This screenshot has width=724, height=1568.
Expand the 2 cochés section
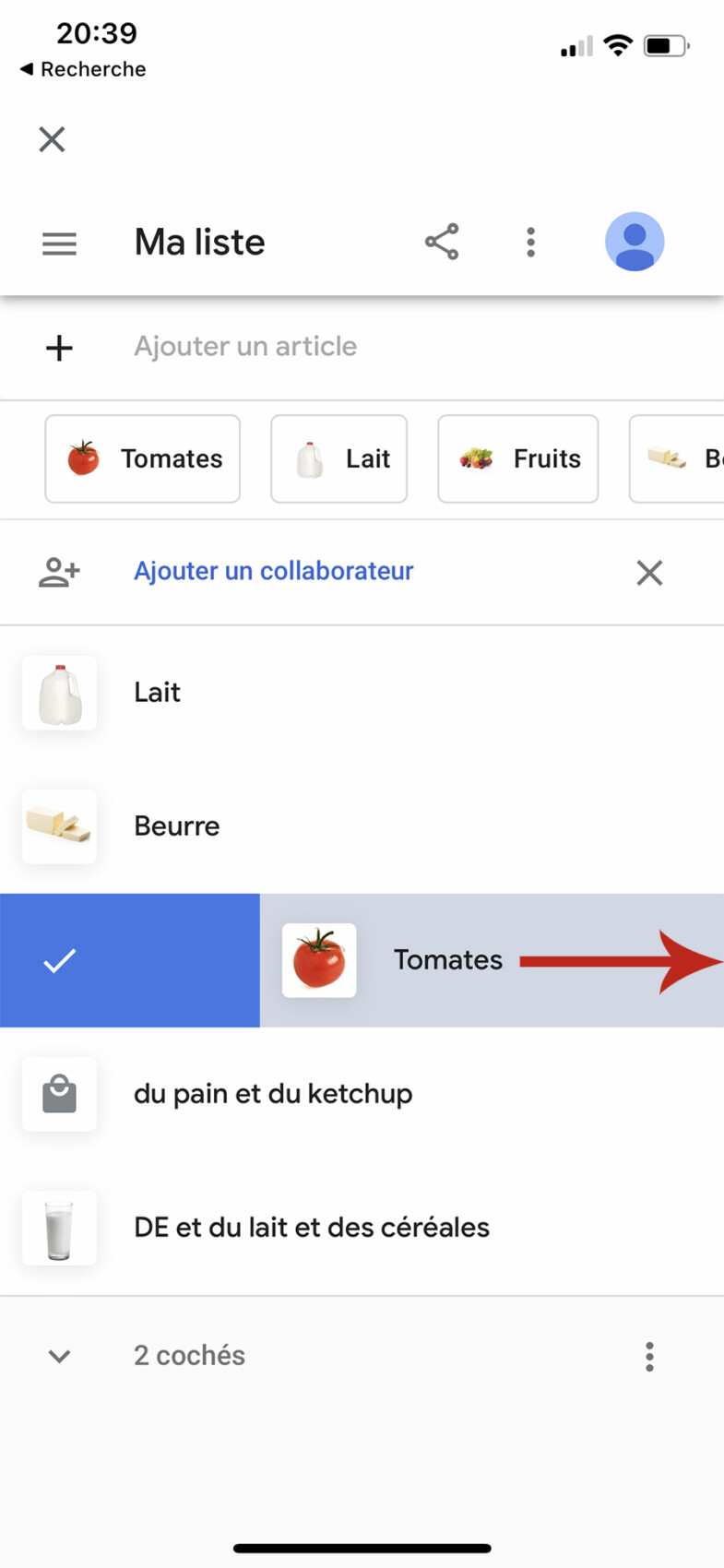58,1356
